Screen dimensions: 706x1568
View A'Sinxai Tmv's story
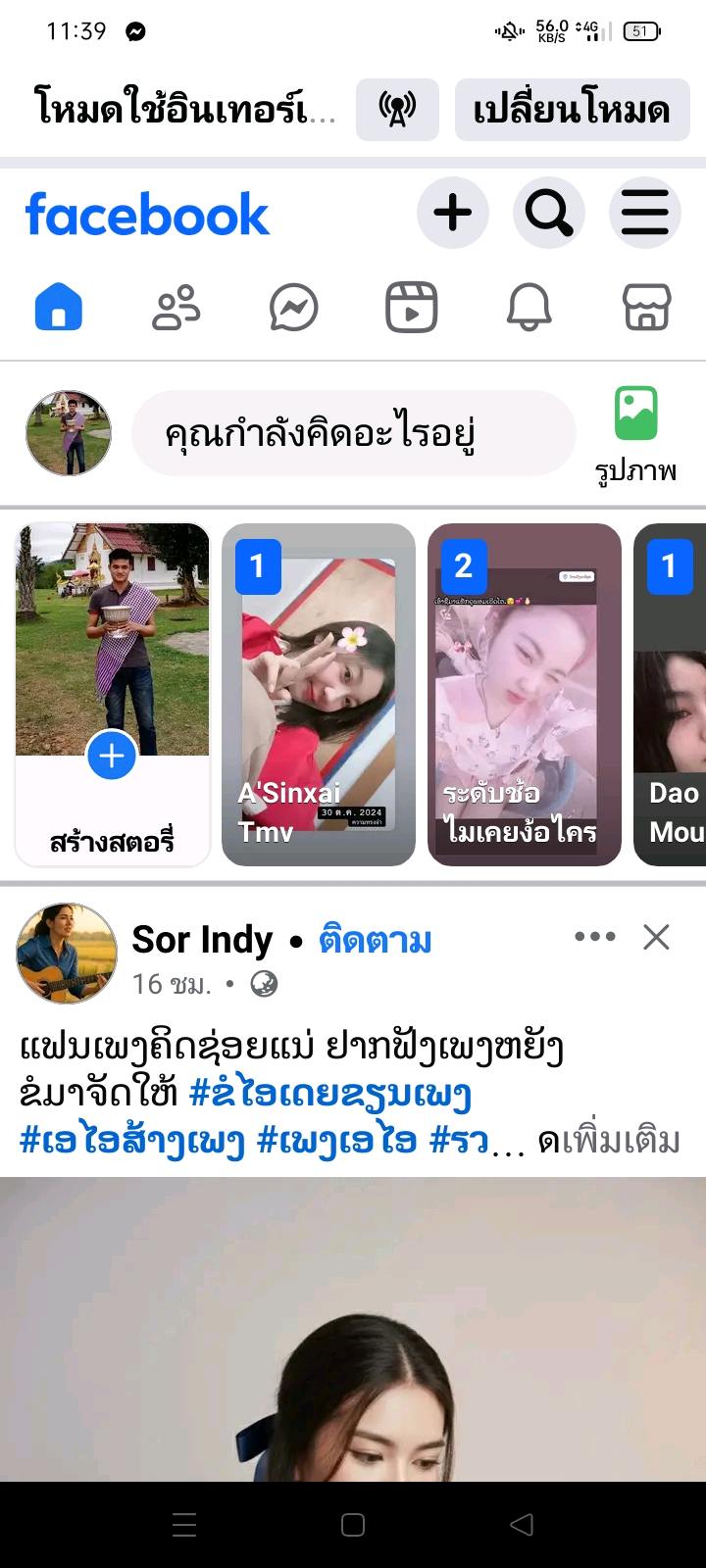(x=319, y=695)
